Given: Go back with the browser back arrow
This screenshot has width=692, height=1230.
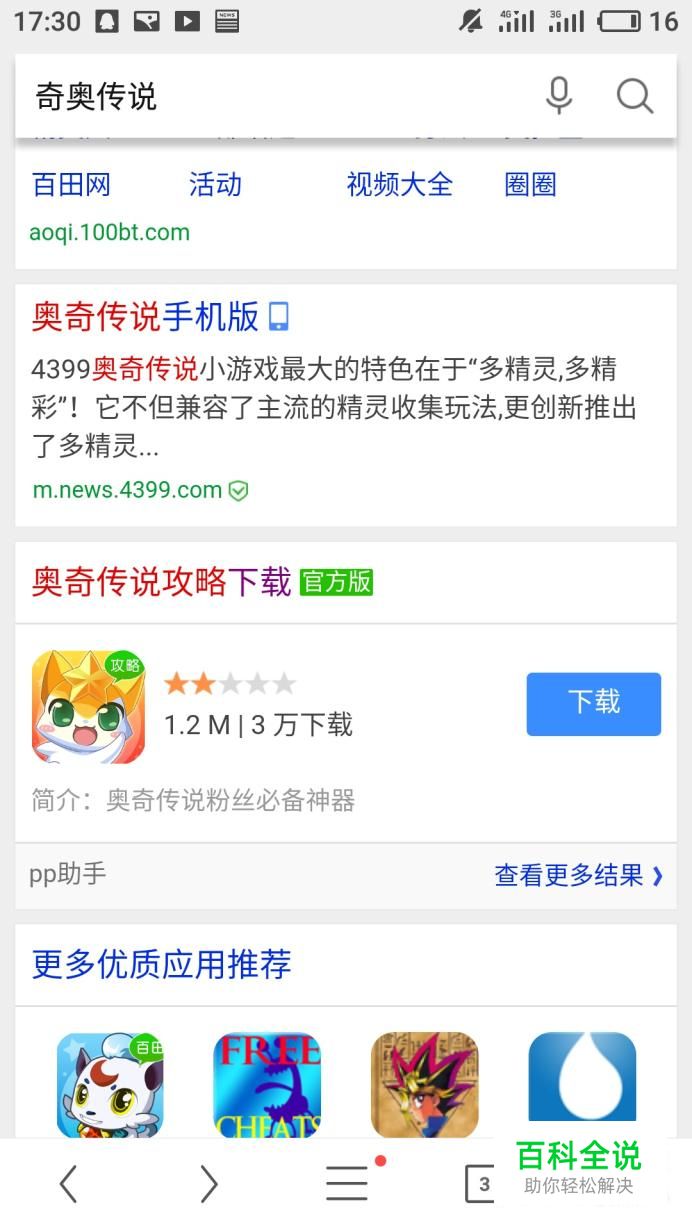Looking at the screenshot, I should [x=68, y=1184].
